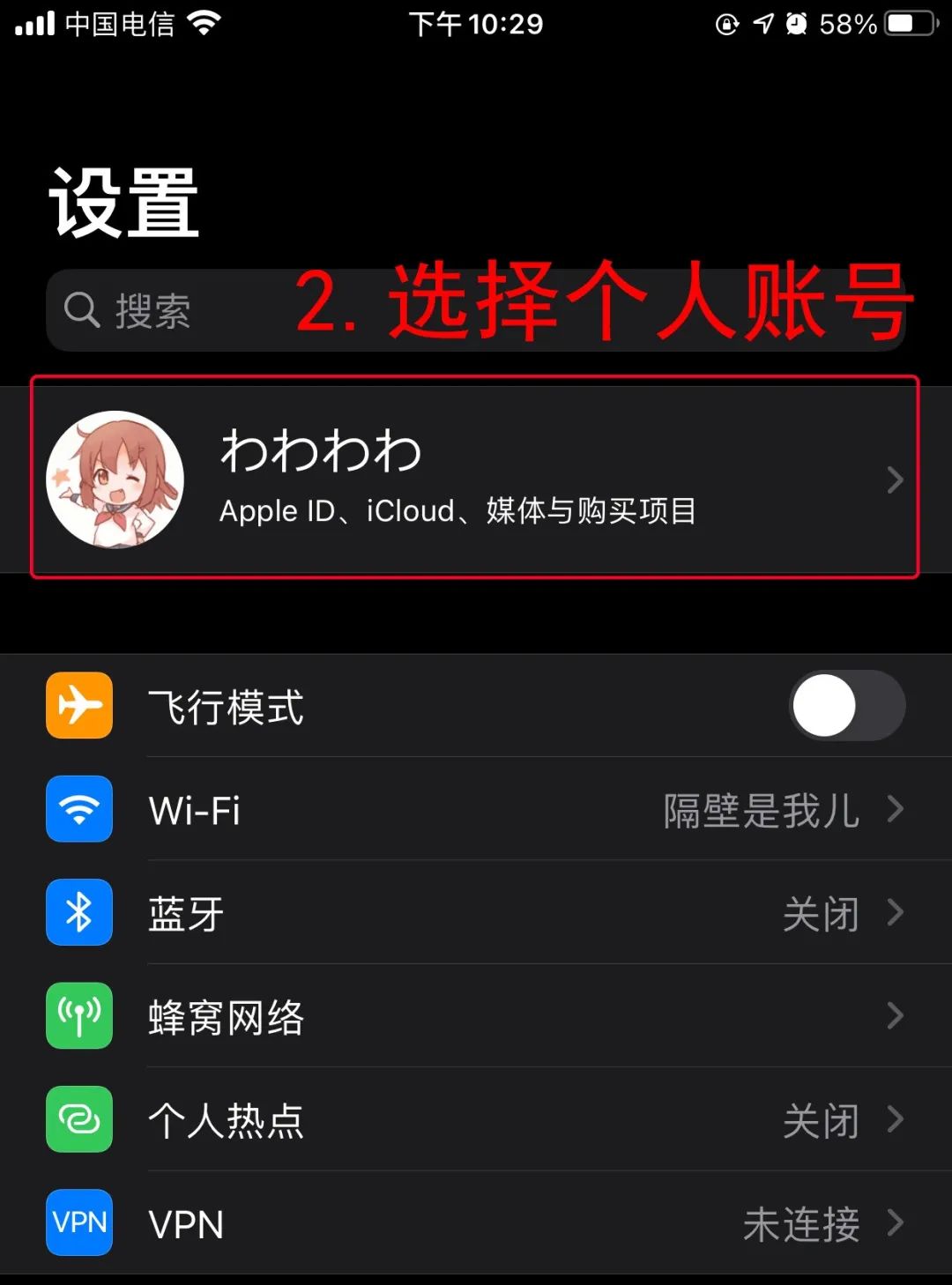
Task: Toggle 飞行模式 (airplane mode) switch
Action: (846, 705)
